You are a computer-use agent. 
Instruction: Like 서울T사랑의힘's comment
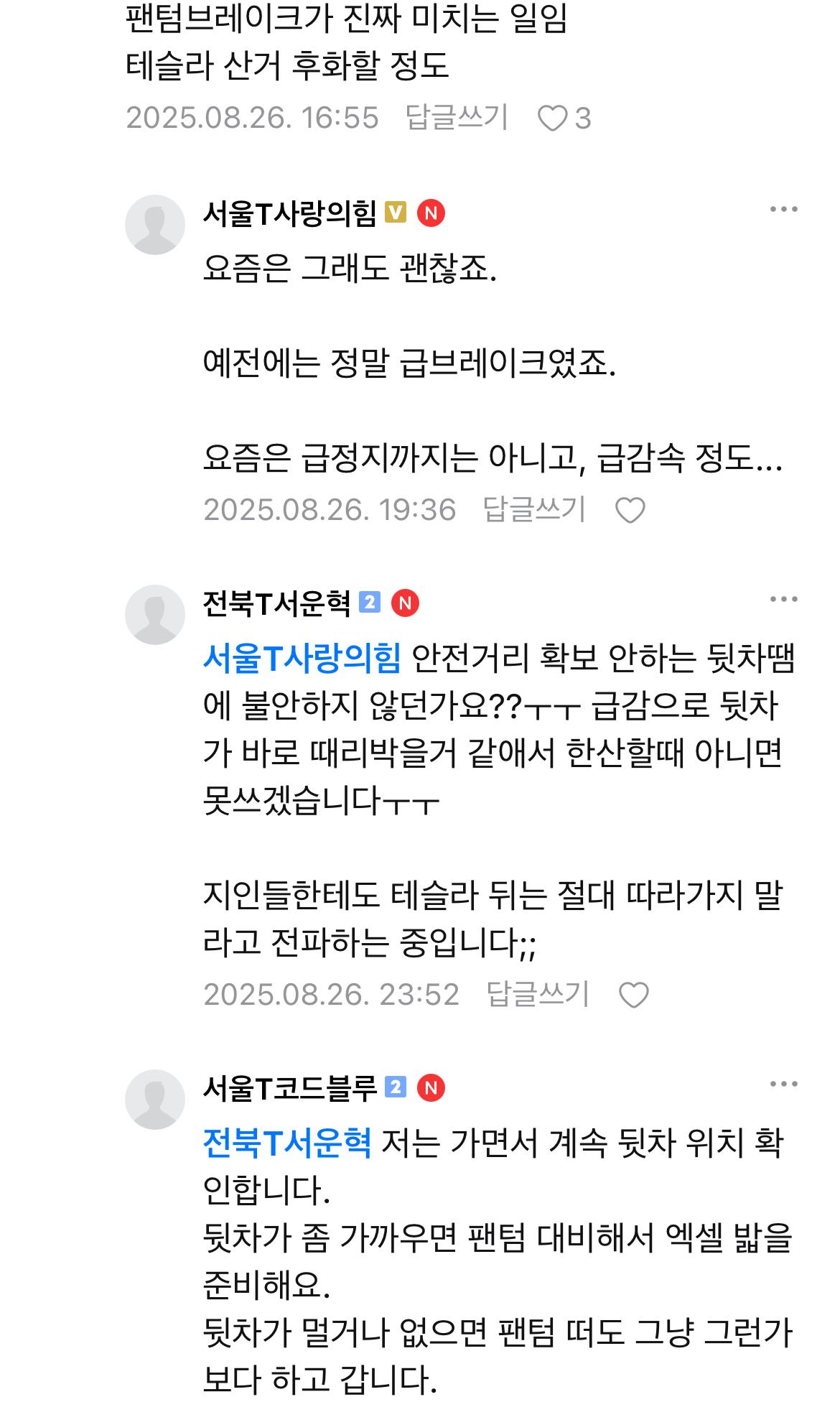coord(630,511)
